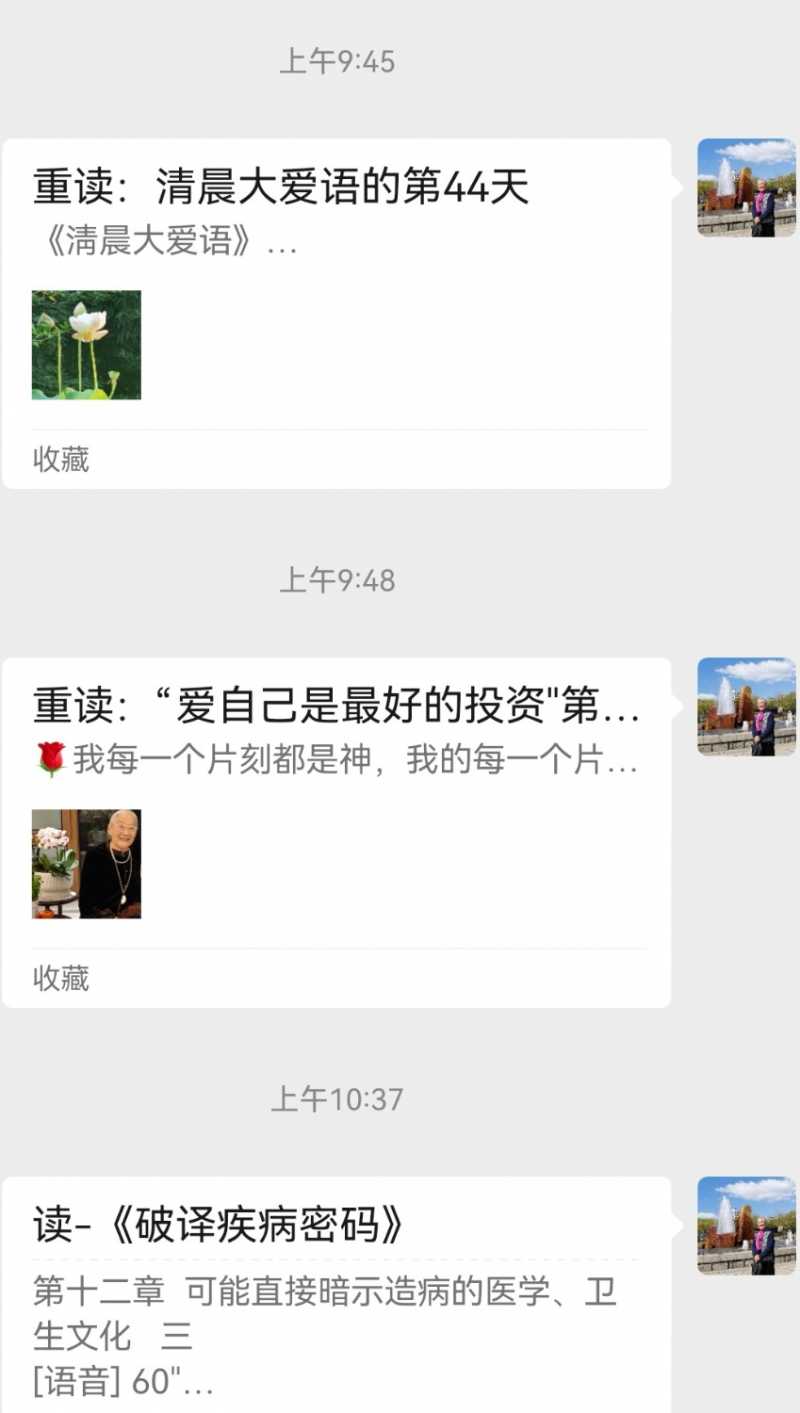This screenshot has height=1413, width=800.
Task: Tap the 上午10:37 timestamp
Action: point(336,1099)
